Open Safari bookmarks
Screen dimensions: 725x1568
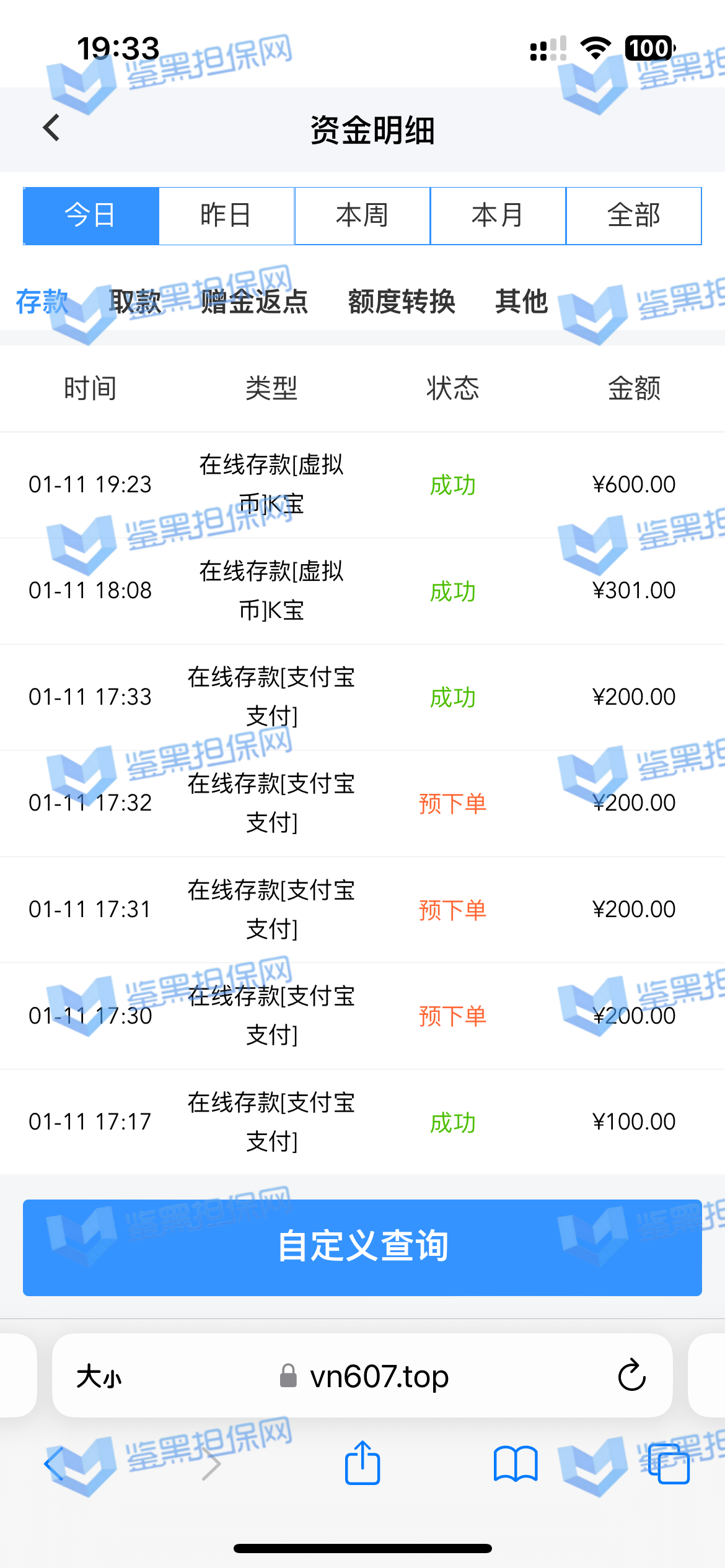[515, 1464]
